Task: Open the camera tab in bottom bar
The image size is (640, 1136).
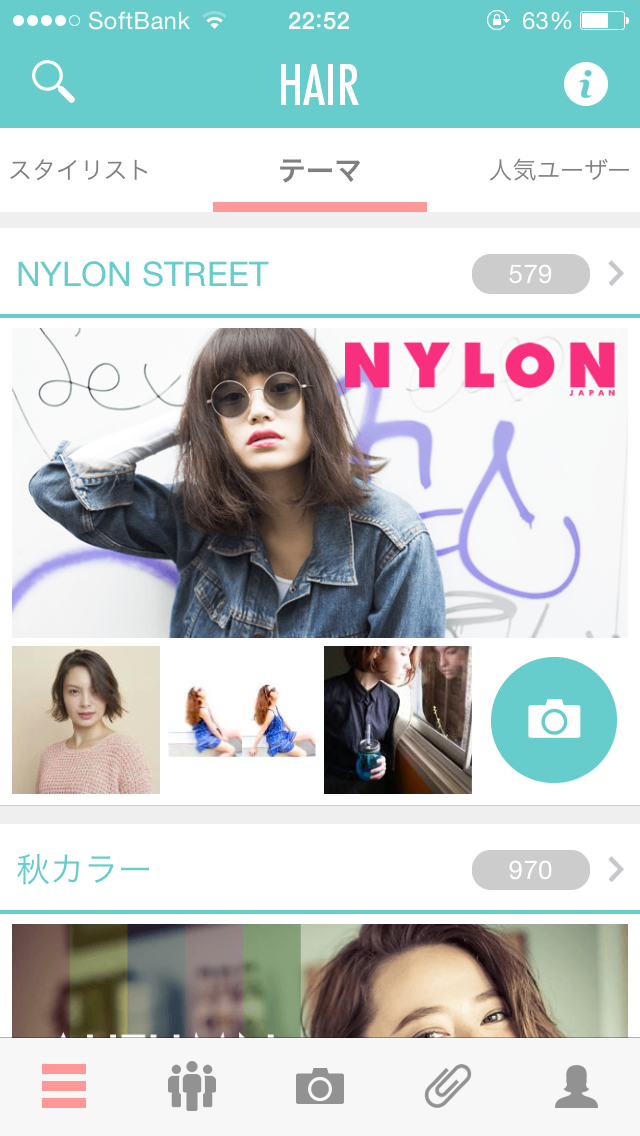Action: pos(320,1086)
